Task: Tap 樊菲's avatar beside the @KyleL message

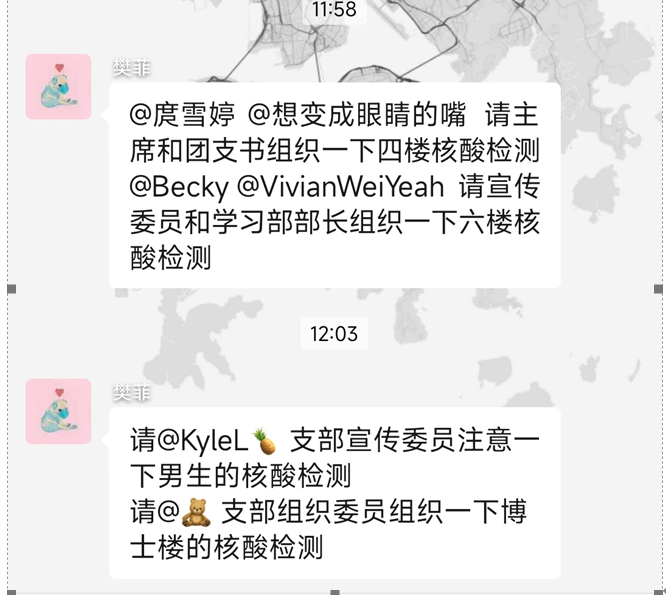Action: click(58, 411)
